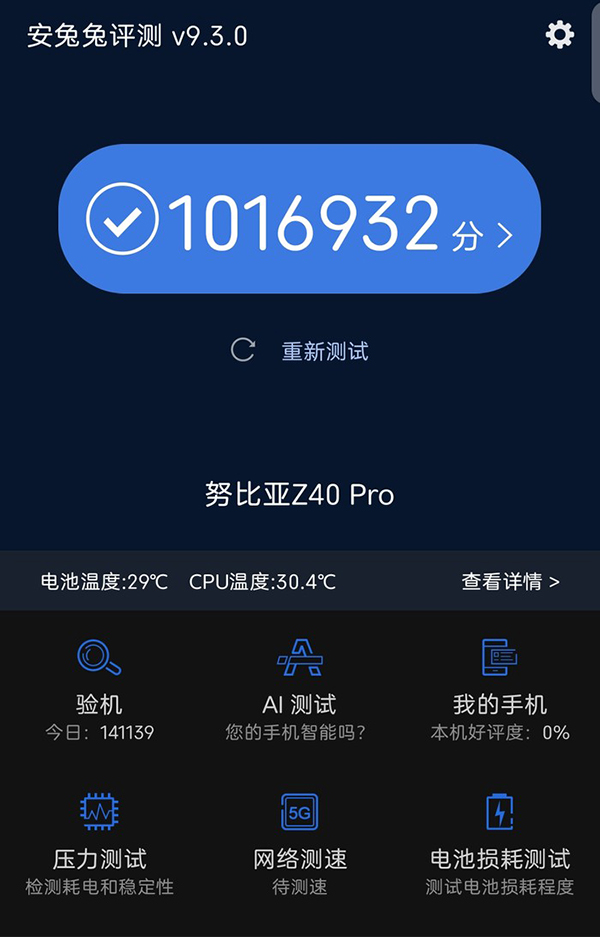Tap 重新测试 to rerun the benchmark
Viewport: 600px width, 937px height.
point(300,351)
